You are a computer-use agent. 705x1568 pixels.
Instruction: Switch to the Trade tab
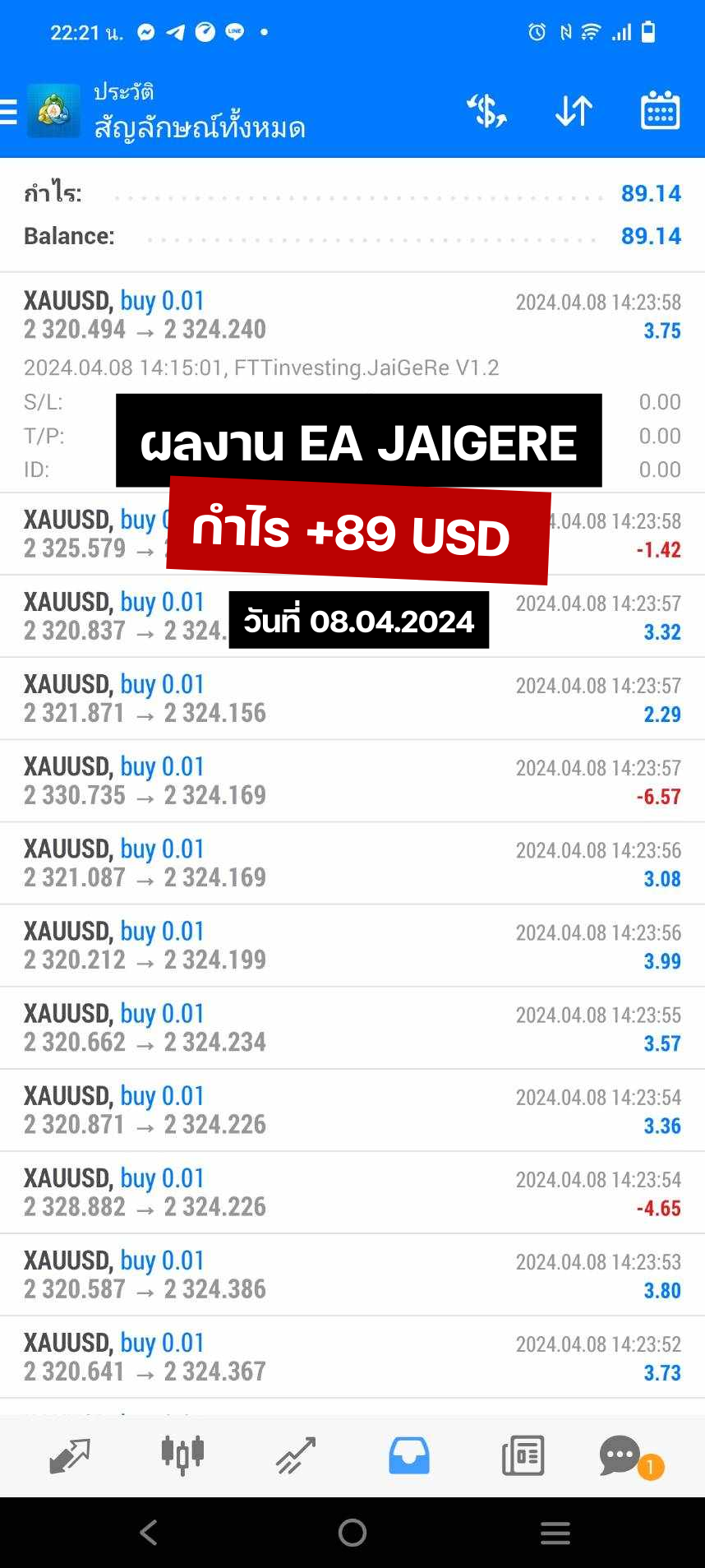(296, 1455)
